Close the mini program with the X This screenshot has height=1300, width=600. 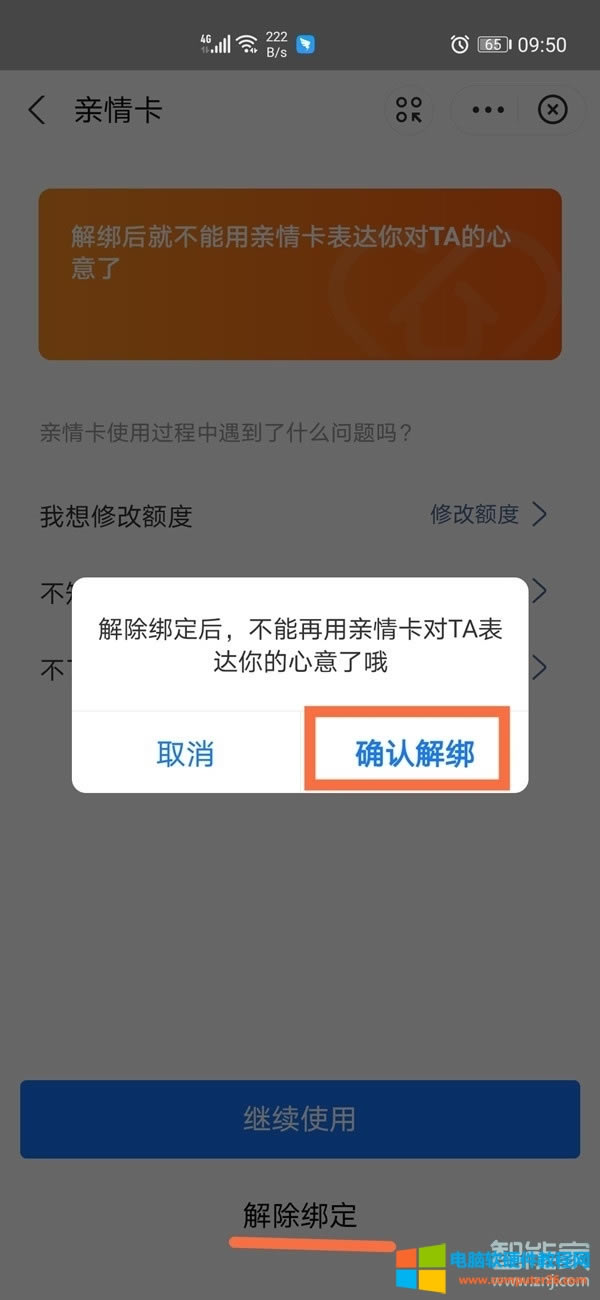click(x=553, y=110)
